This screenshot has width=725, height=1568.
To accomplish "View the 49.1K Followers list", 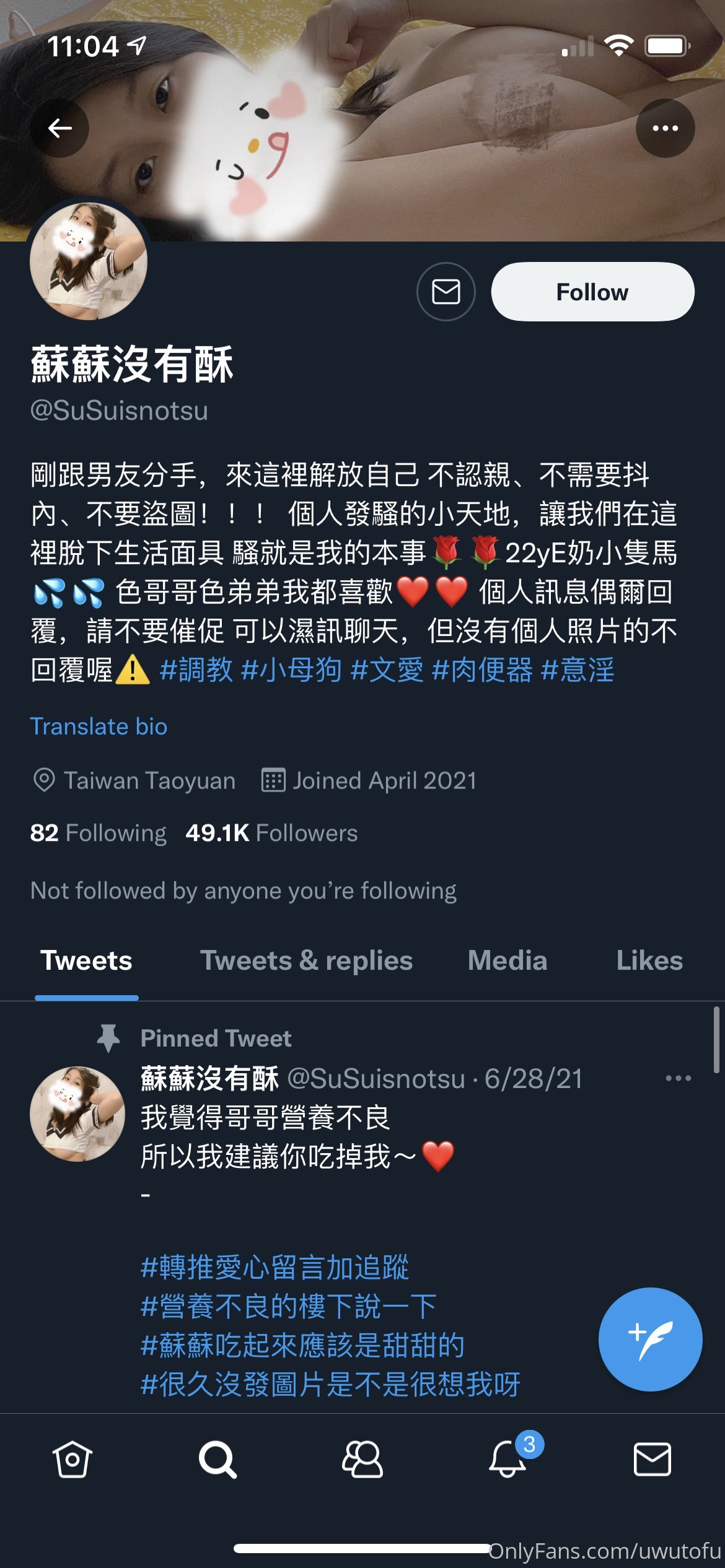I will click(x=271, y=833).
